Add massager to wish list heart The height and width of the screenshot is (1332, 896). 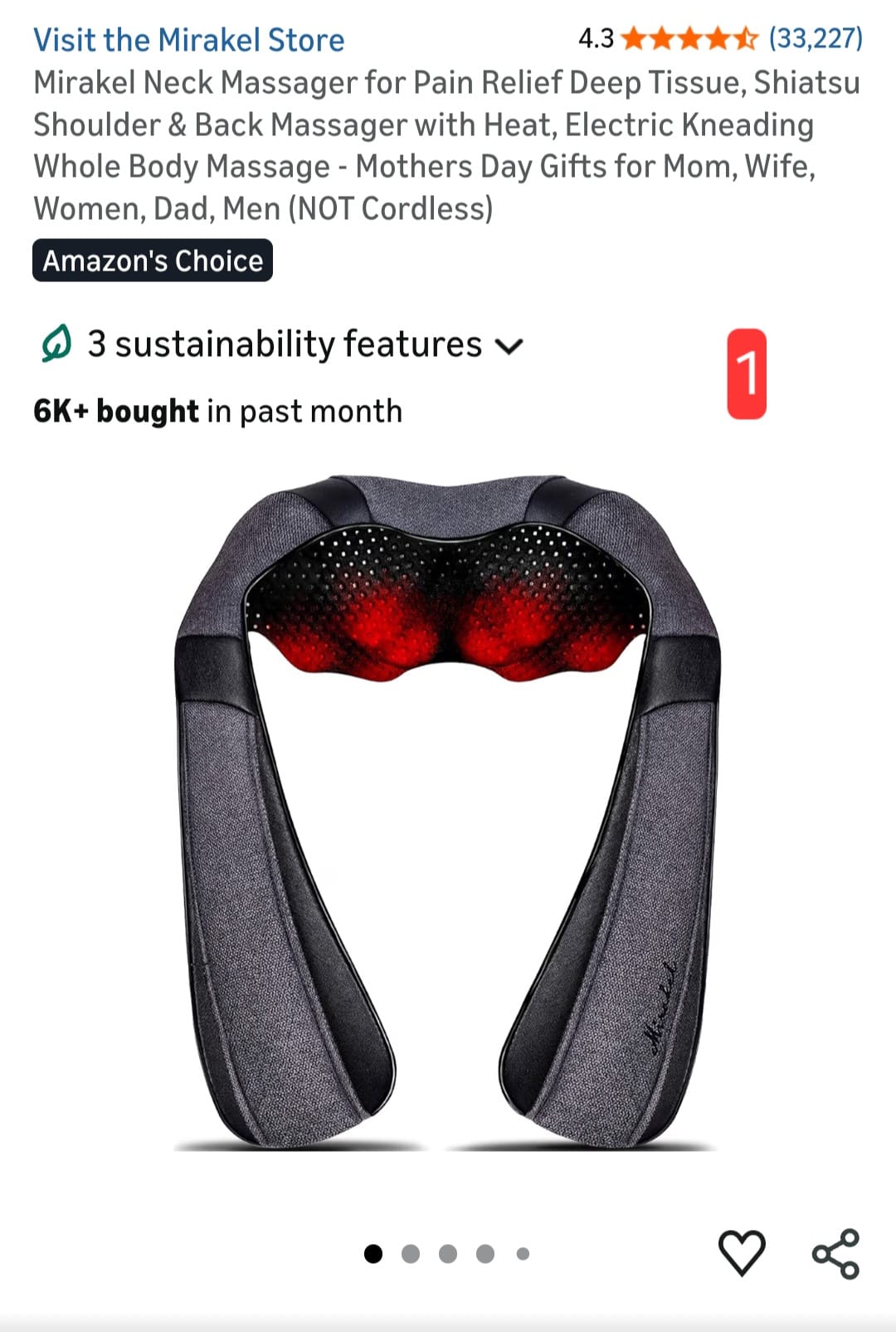click(x=741, y=1252)
